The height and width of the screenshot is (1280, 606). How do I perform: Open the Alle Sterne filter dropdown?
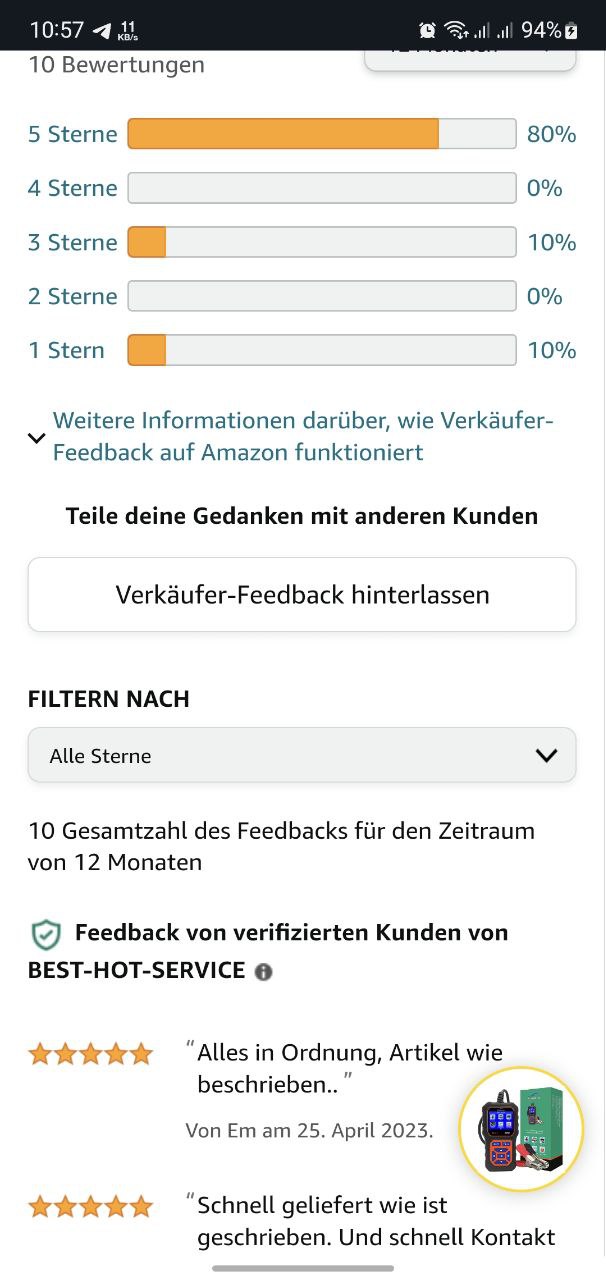[x=302, y=755]
